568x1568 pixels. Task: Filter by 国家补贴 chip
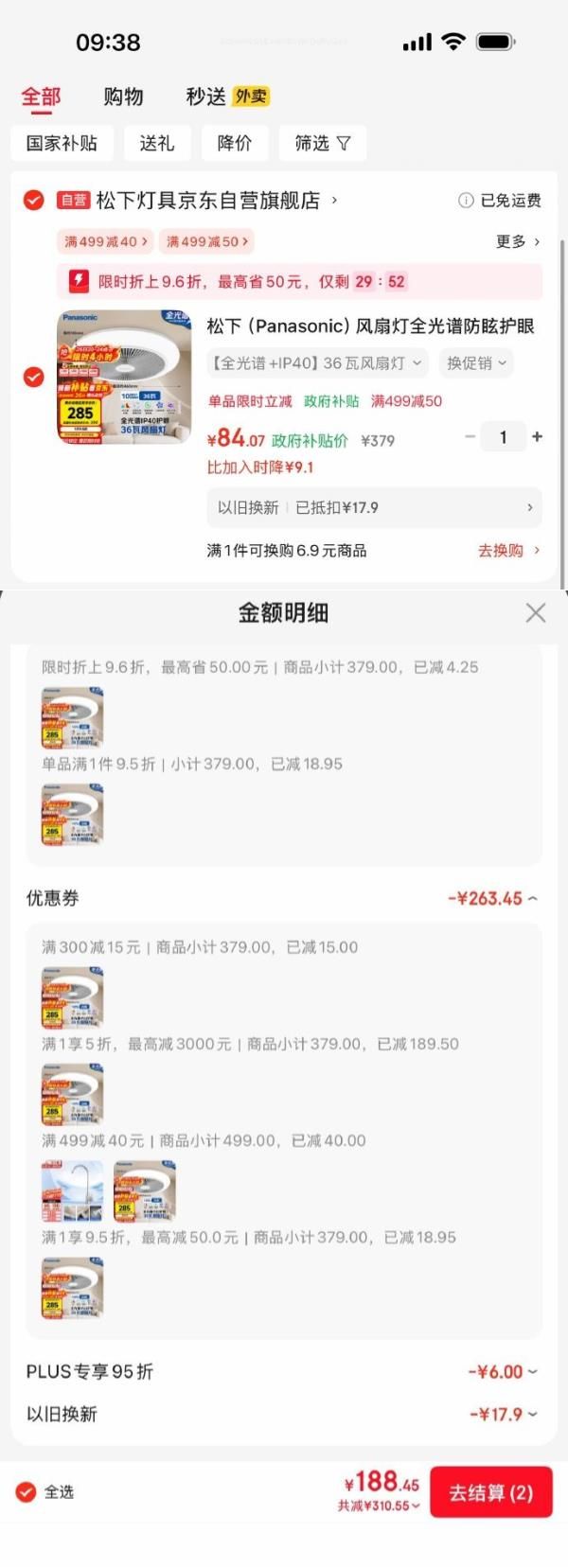(x=62, y=143)
